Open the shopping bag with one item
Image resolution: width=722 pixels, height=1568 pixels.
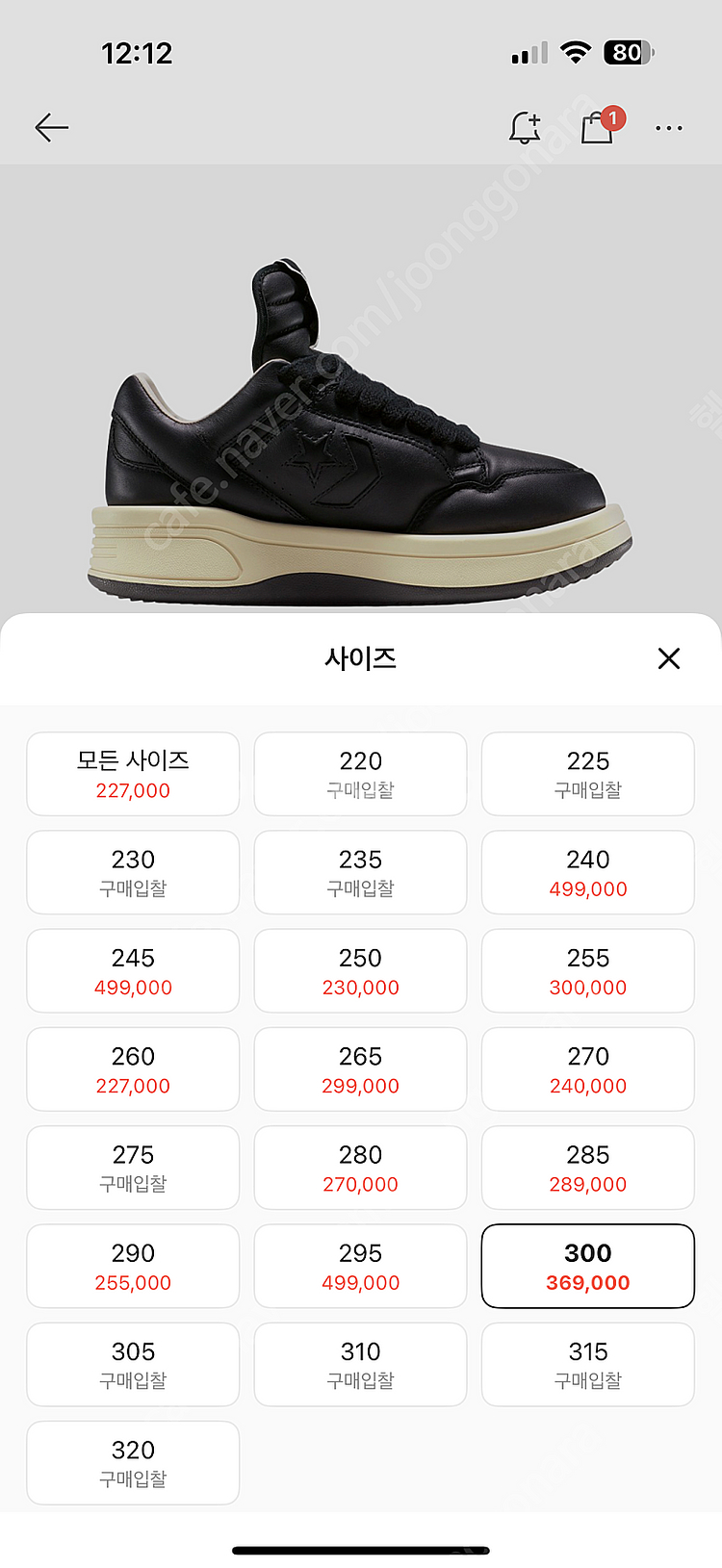tap(598, 127)
